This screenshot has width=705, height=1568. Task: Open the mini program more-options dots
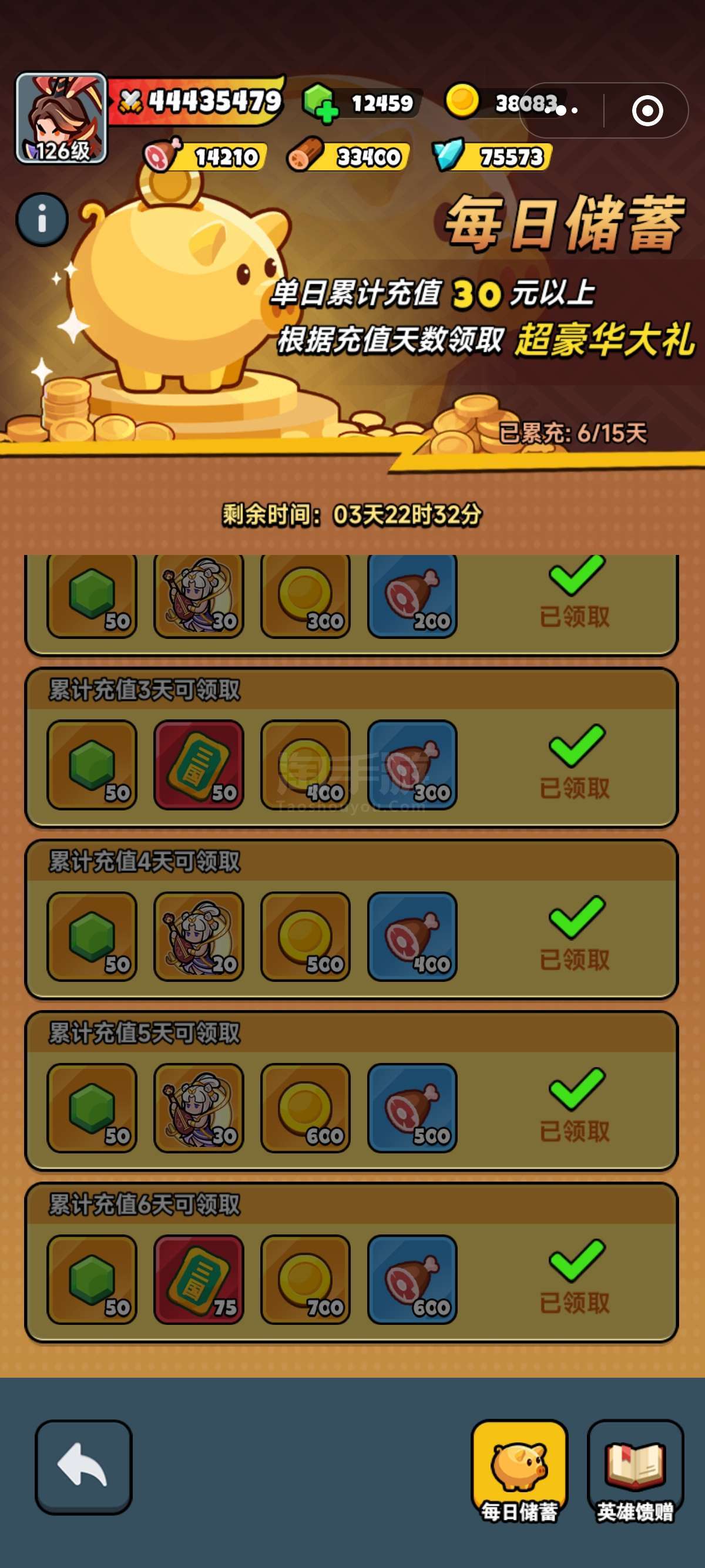pos(562,110)
